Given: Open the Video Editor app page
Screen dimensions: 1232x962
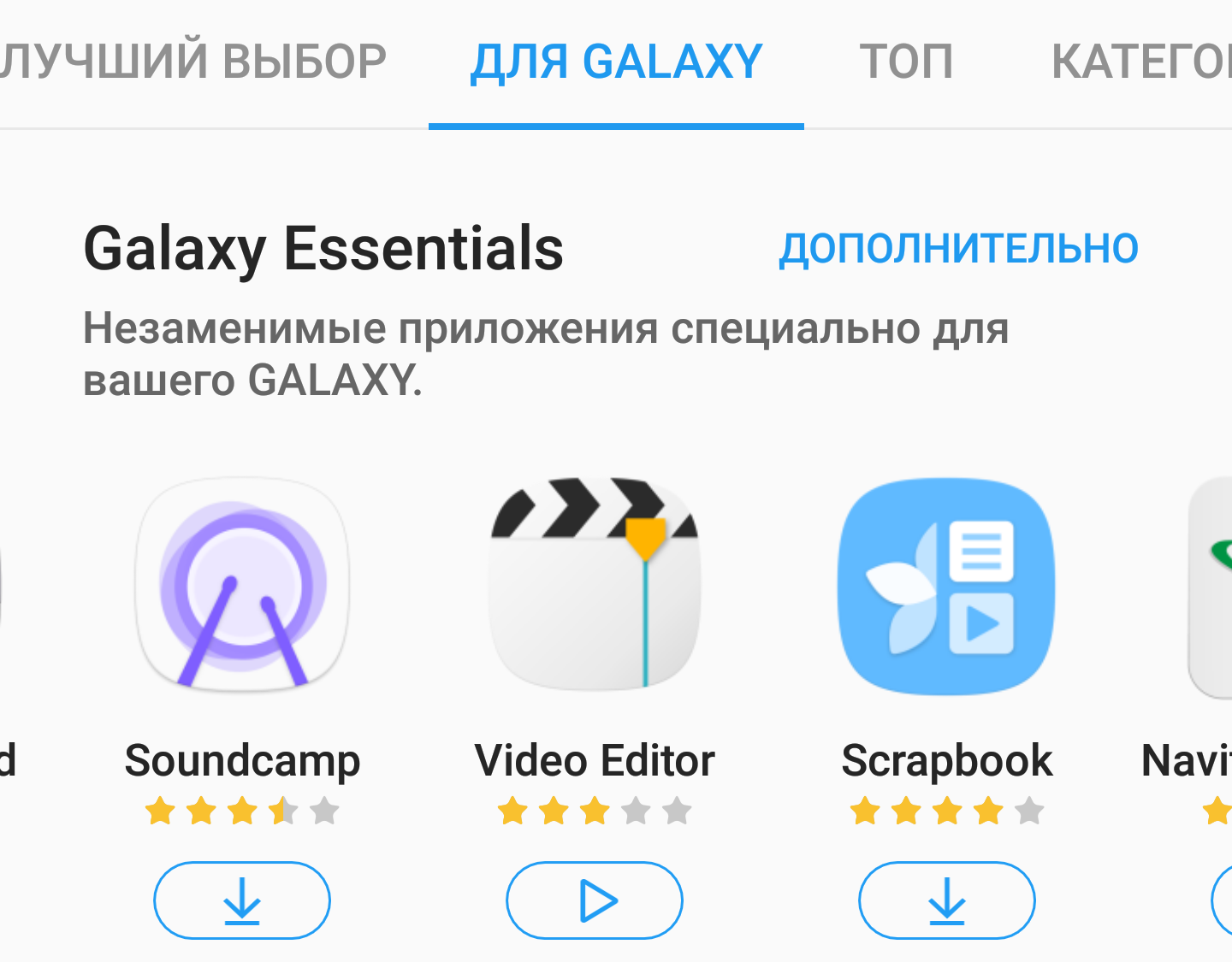Looking at the screenshot, I should (595, 586).
